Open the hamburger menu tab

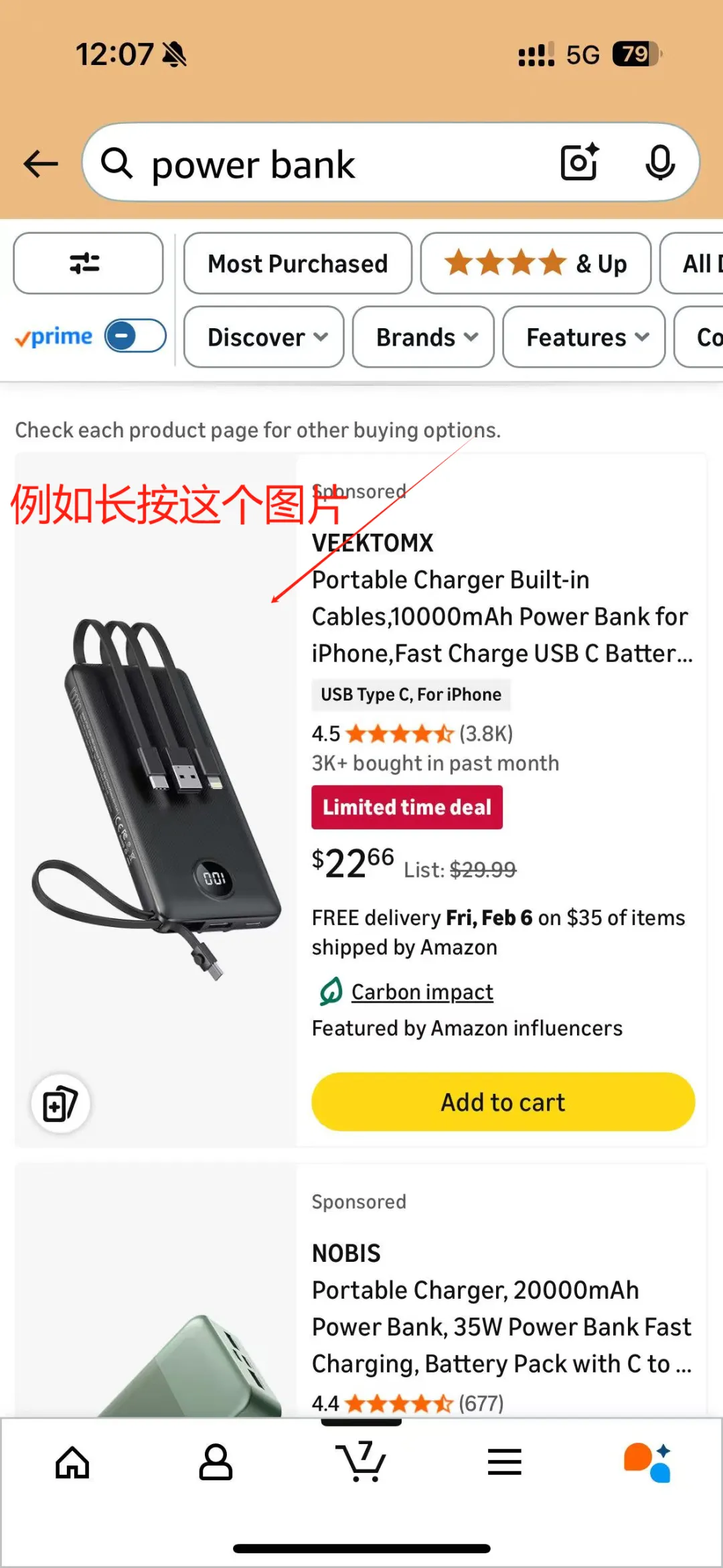click(x=504, y=1462)
